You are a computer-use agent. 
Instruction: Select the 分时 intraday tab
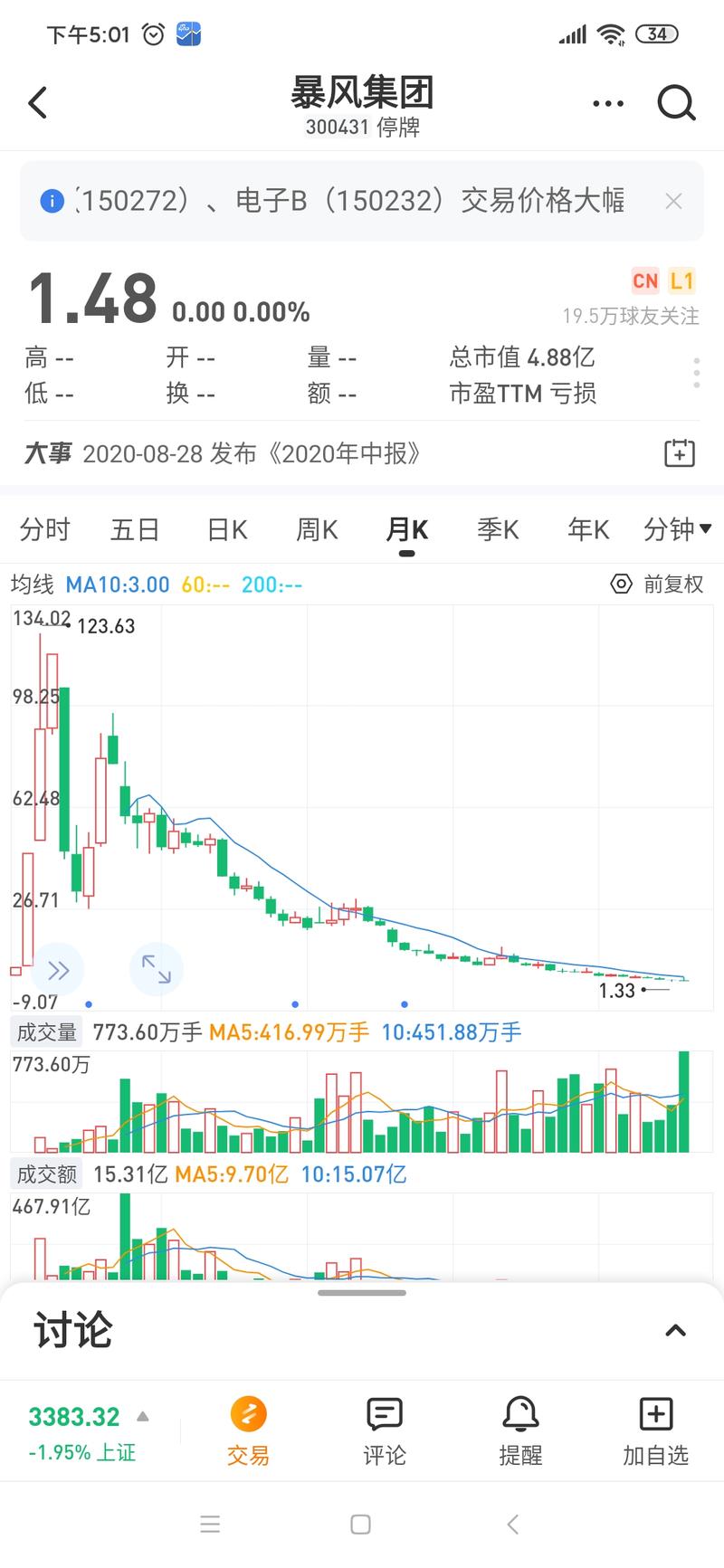click(x=44, y=529)
